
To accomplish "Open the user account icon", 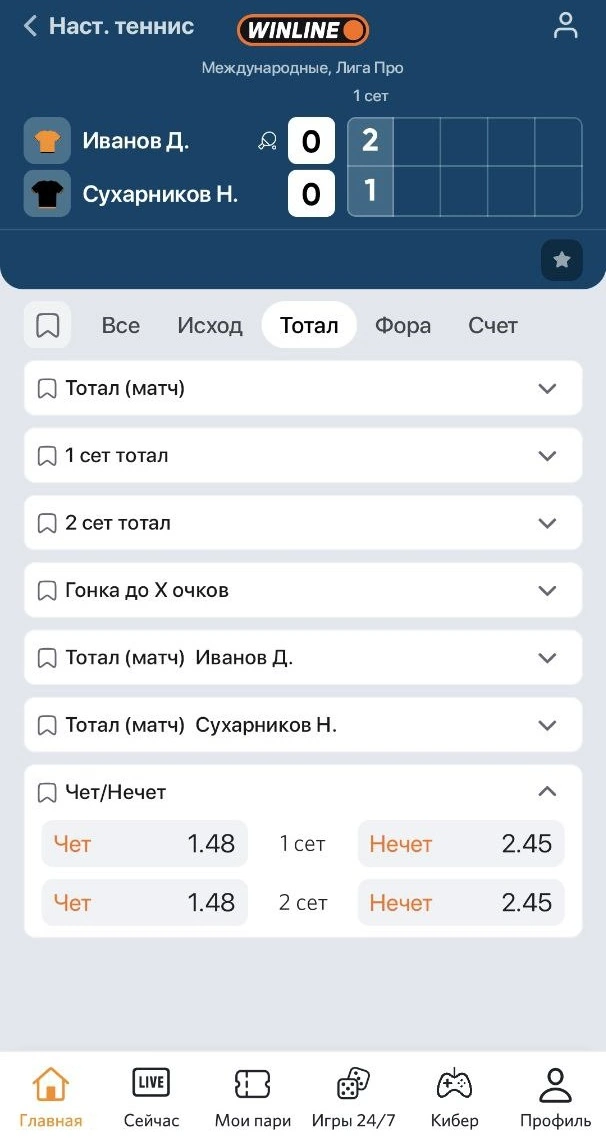I will click(565, 27).
